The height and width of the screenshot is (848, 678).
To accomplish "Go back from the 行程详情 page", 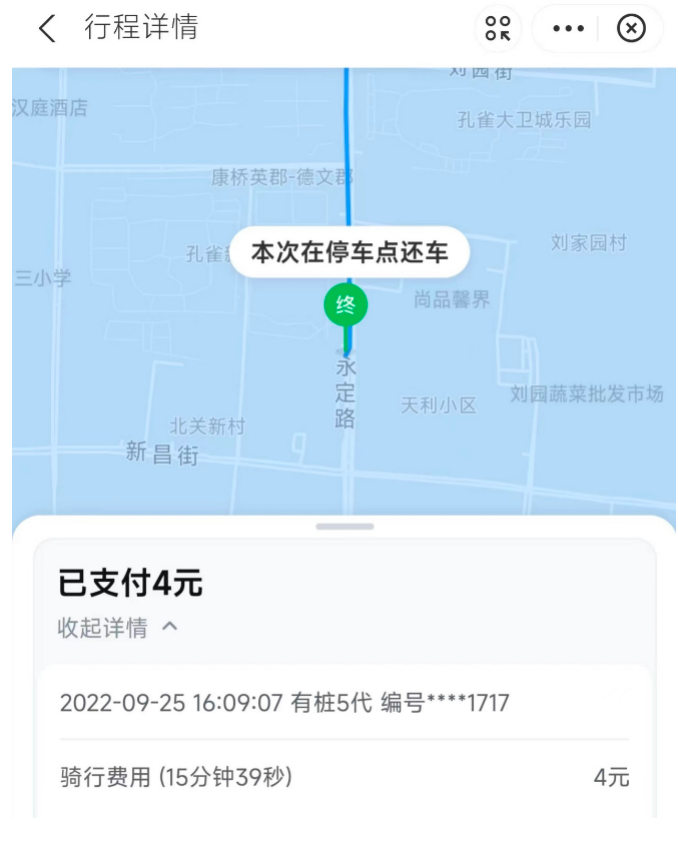I will (x=46, y=28).
